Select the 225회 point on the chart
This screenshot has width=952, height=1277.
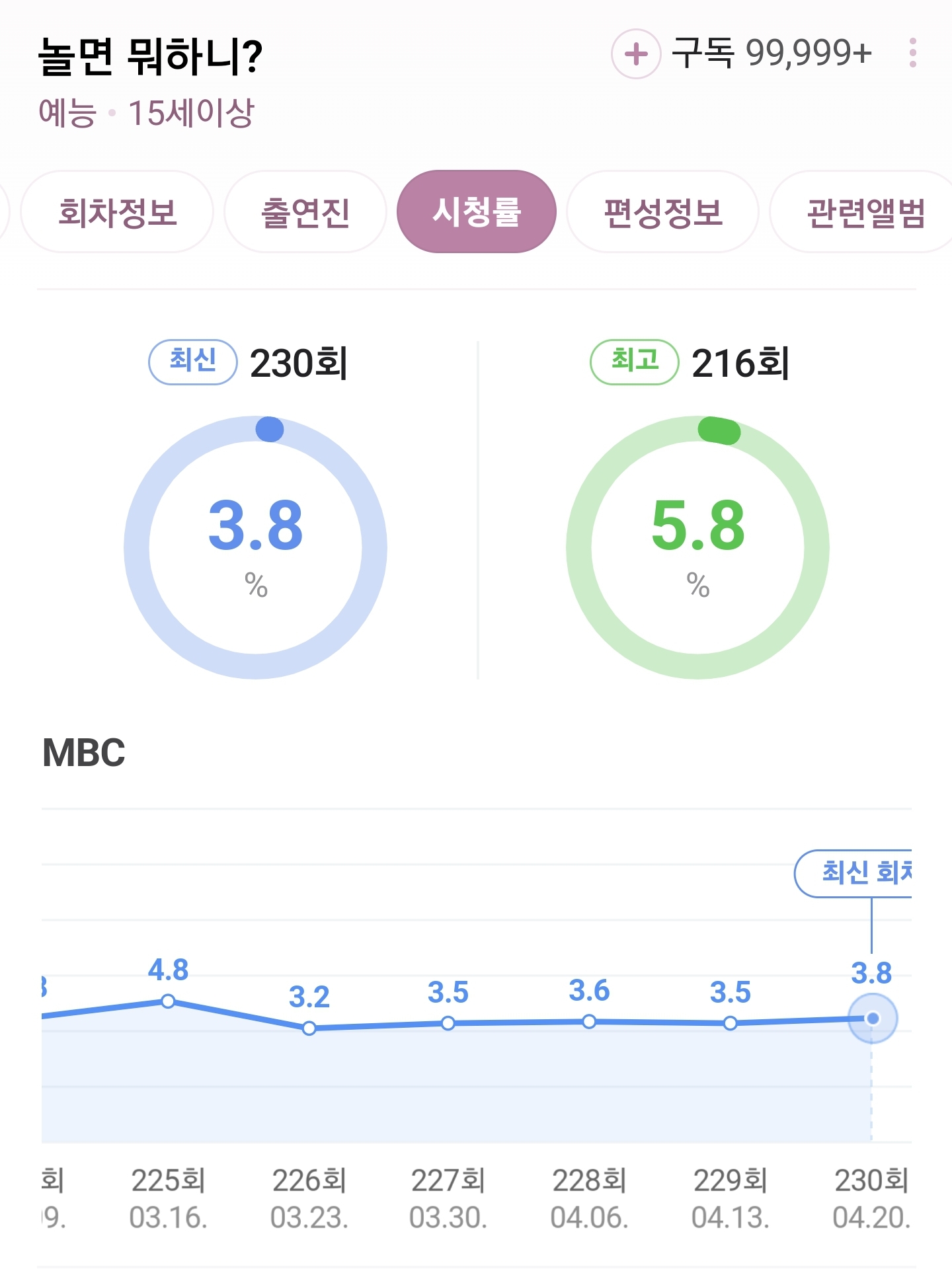pos(168,1001)
